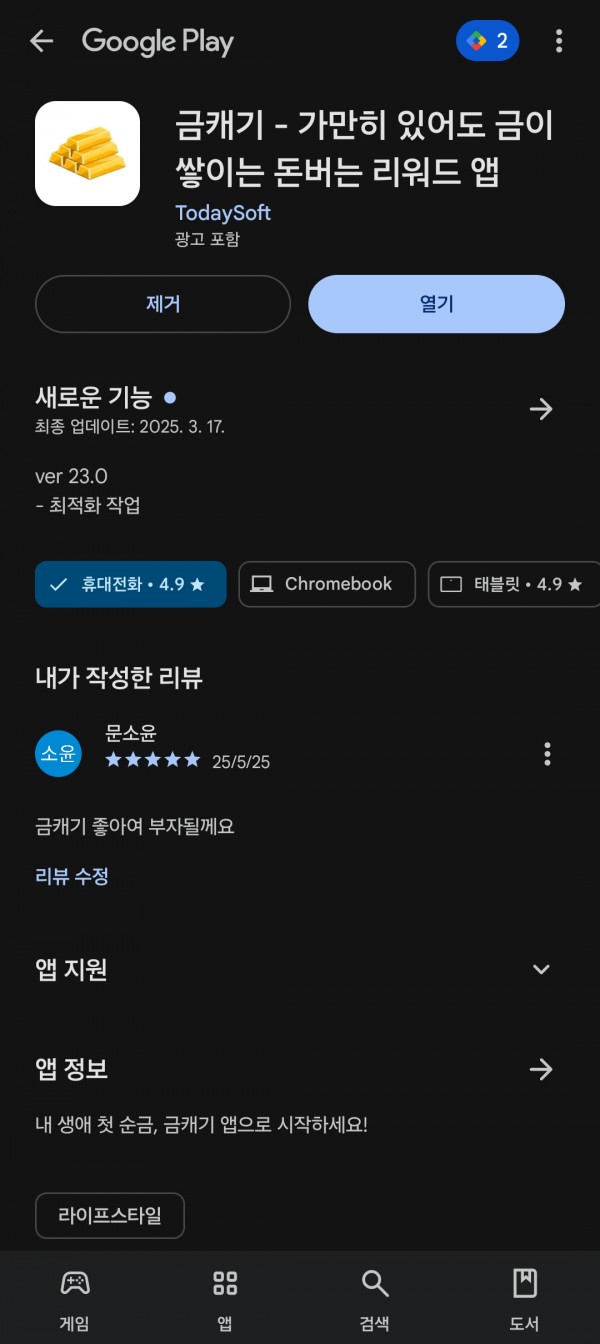This screenshot has width=600, height=1344.
Task: Switch to the 도서 tab
Action: pyautogui.click(x=525, y=1299)
